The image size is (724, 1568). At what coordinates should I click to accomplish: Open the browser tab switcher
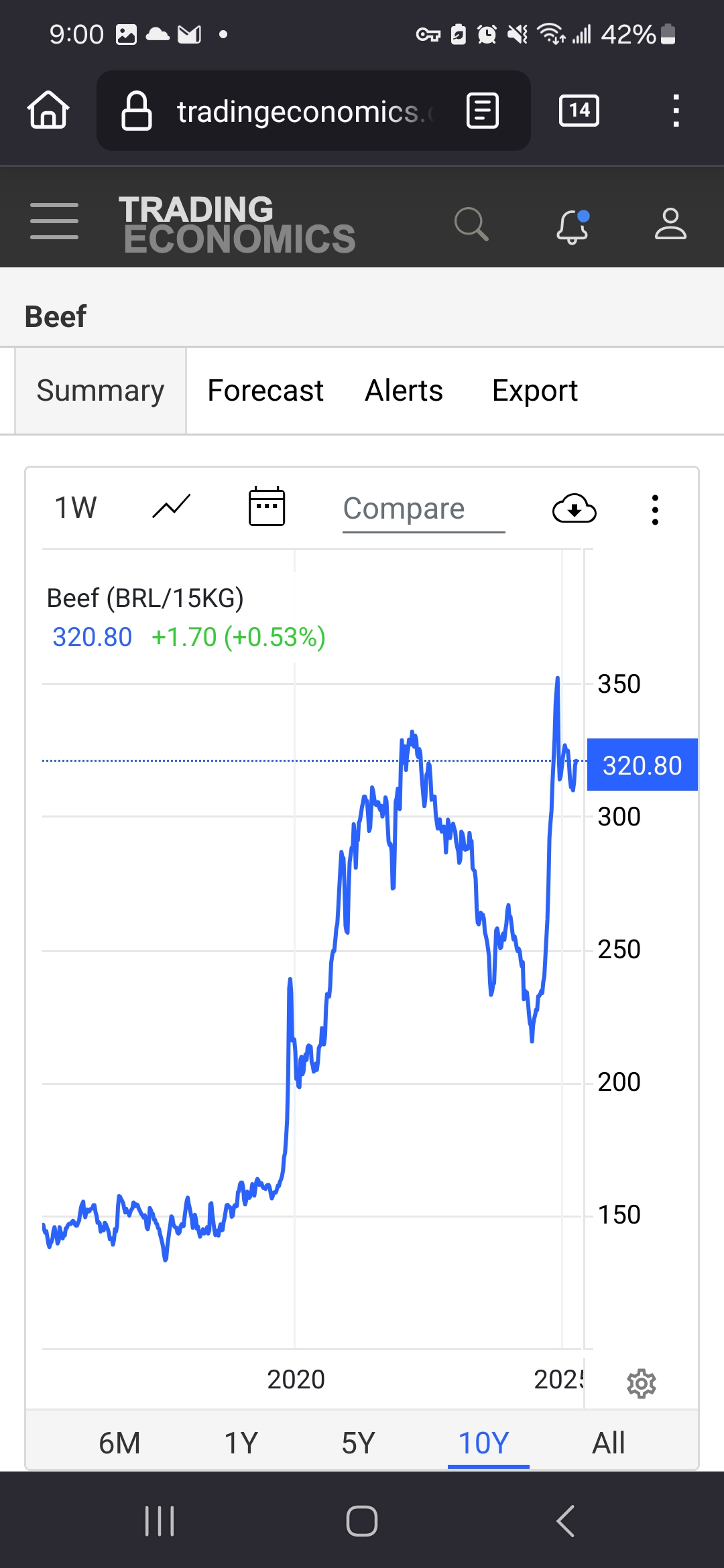pyautogui.click(x=579, y=111)
